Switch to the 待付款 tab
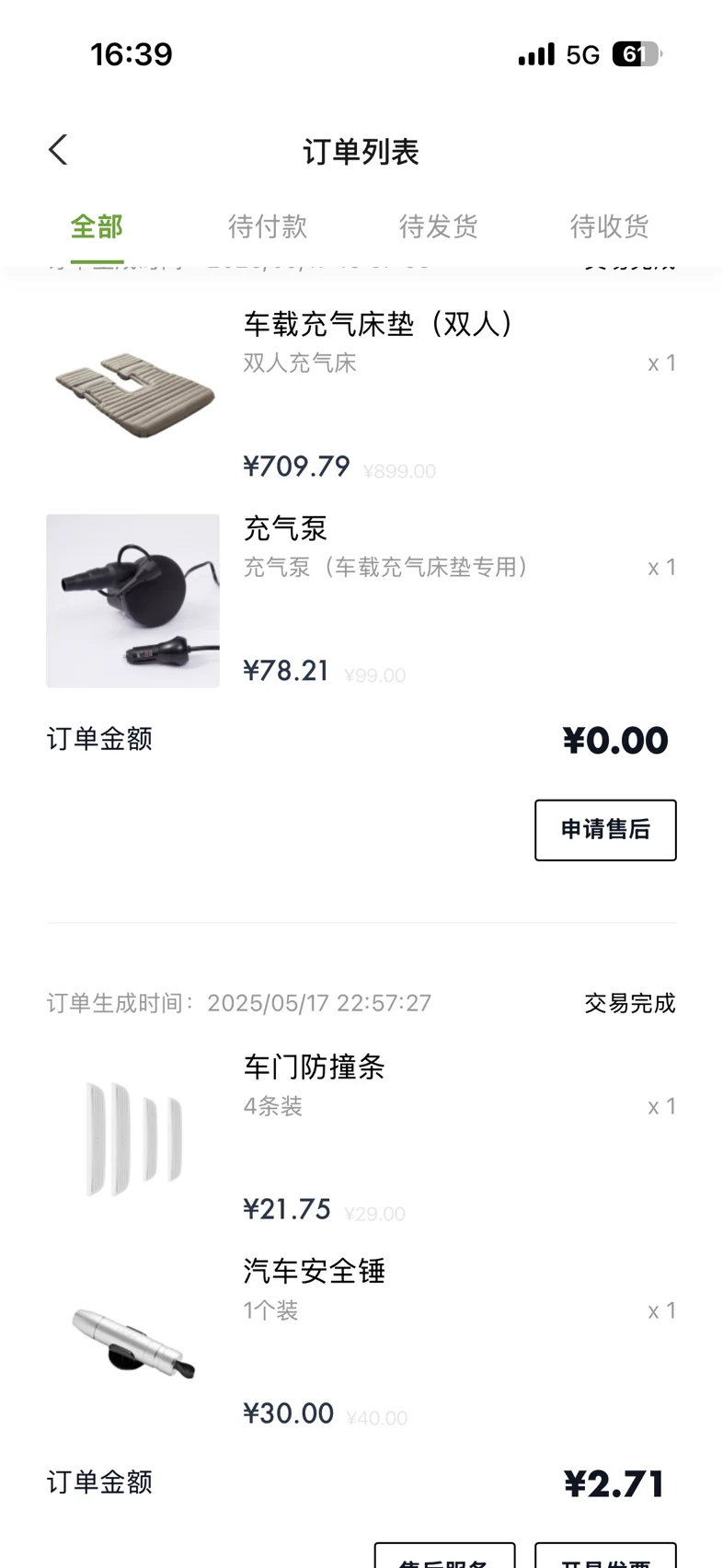Screen dimensions: 723x1568 click(268, 226)
